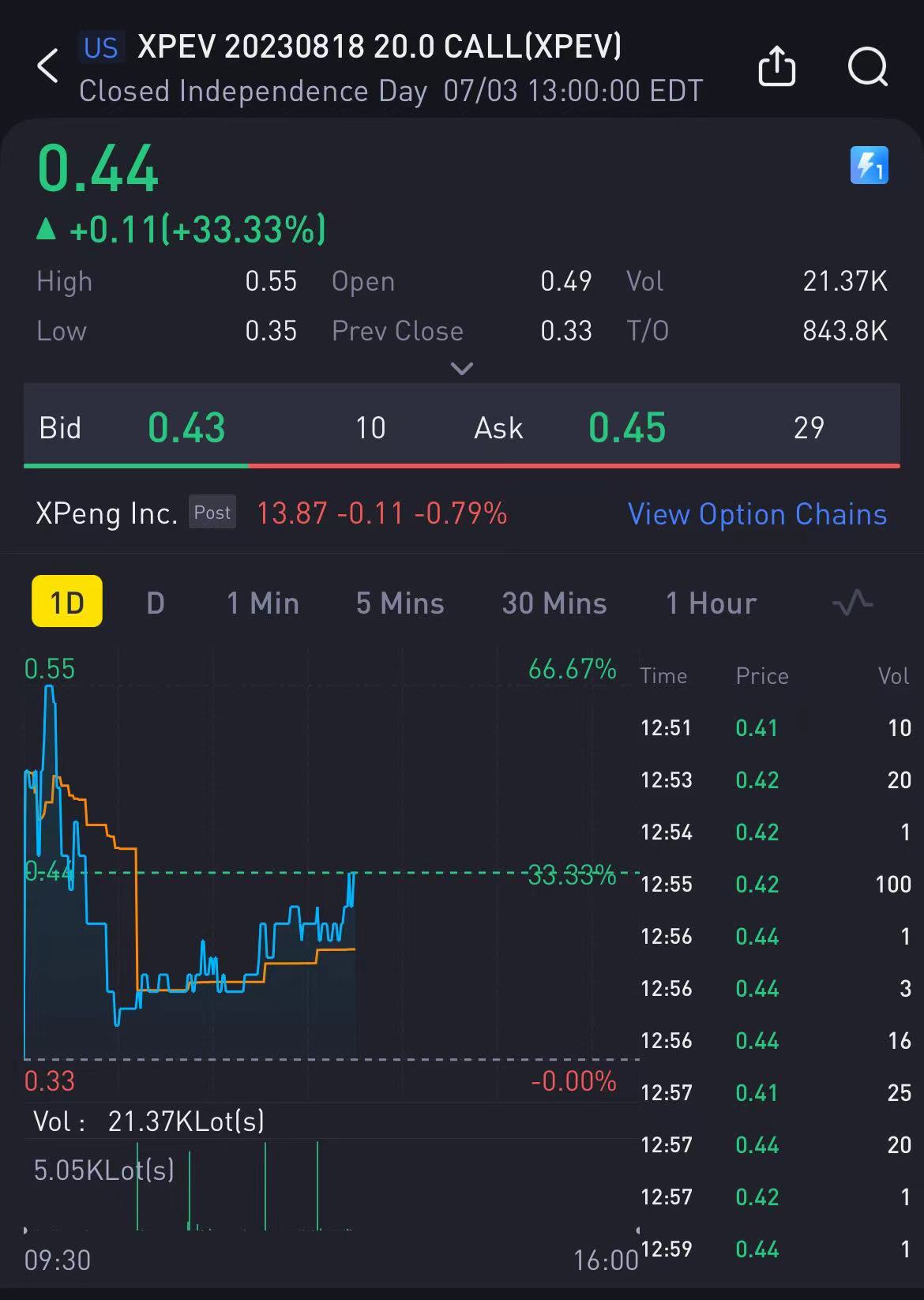924x1300 pixels.
Task: Open the search magnifier icon
Action: click(868, 66)
